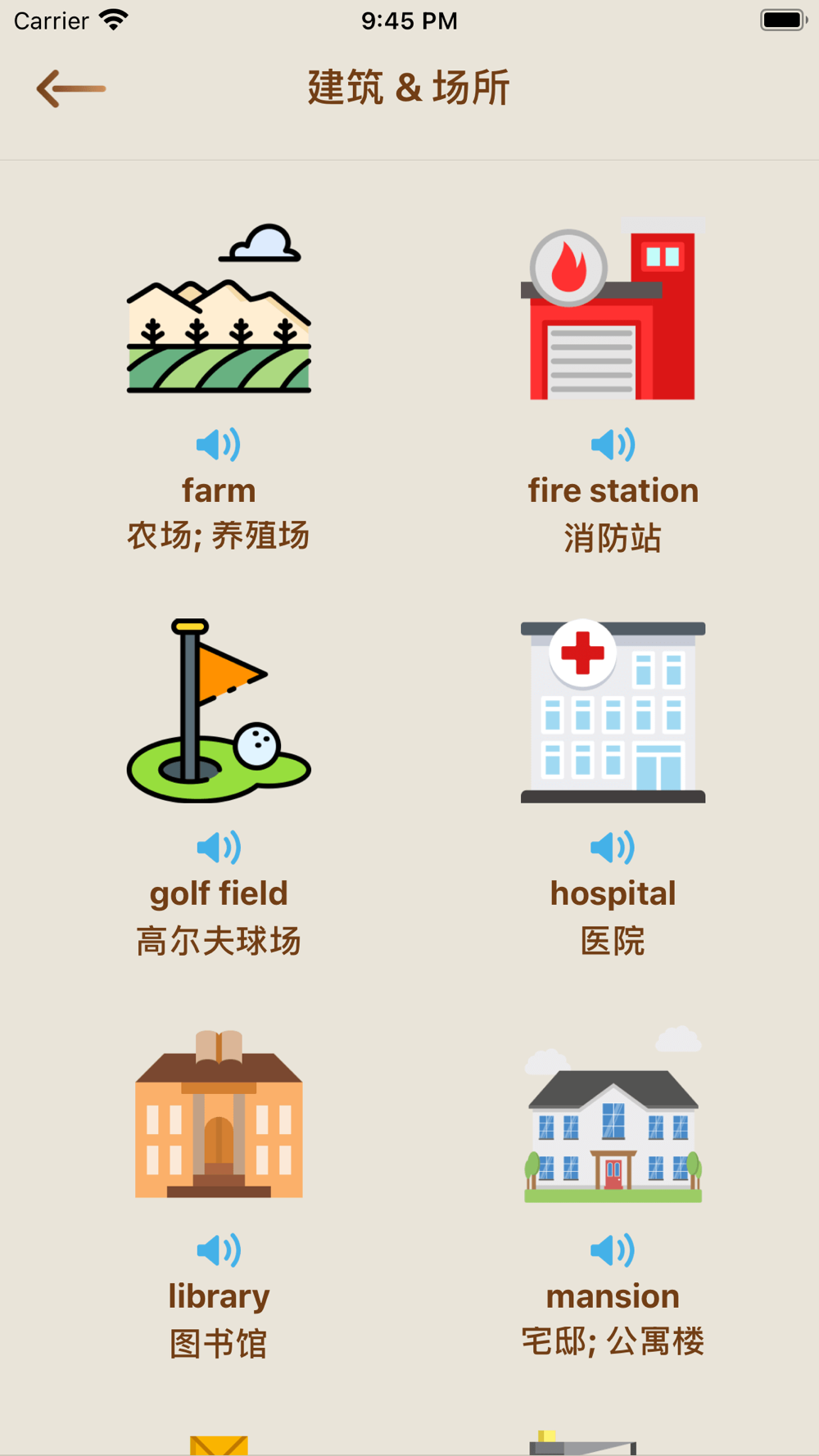Viewport: 819px width, 1456px height.
Task: Play pronunciation audio for fire station
Action: [613, 445]
